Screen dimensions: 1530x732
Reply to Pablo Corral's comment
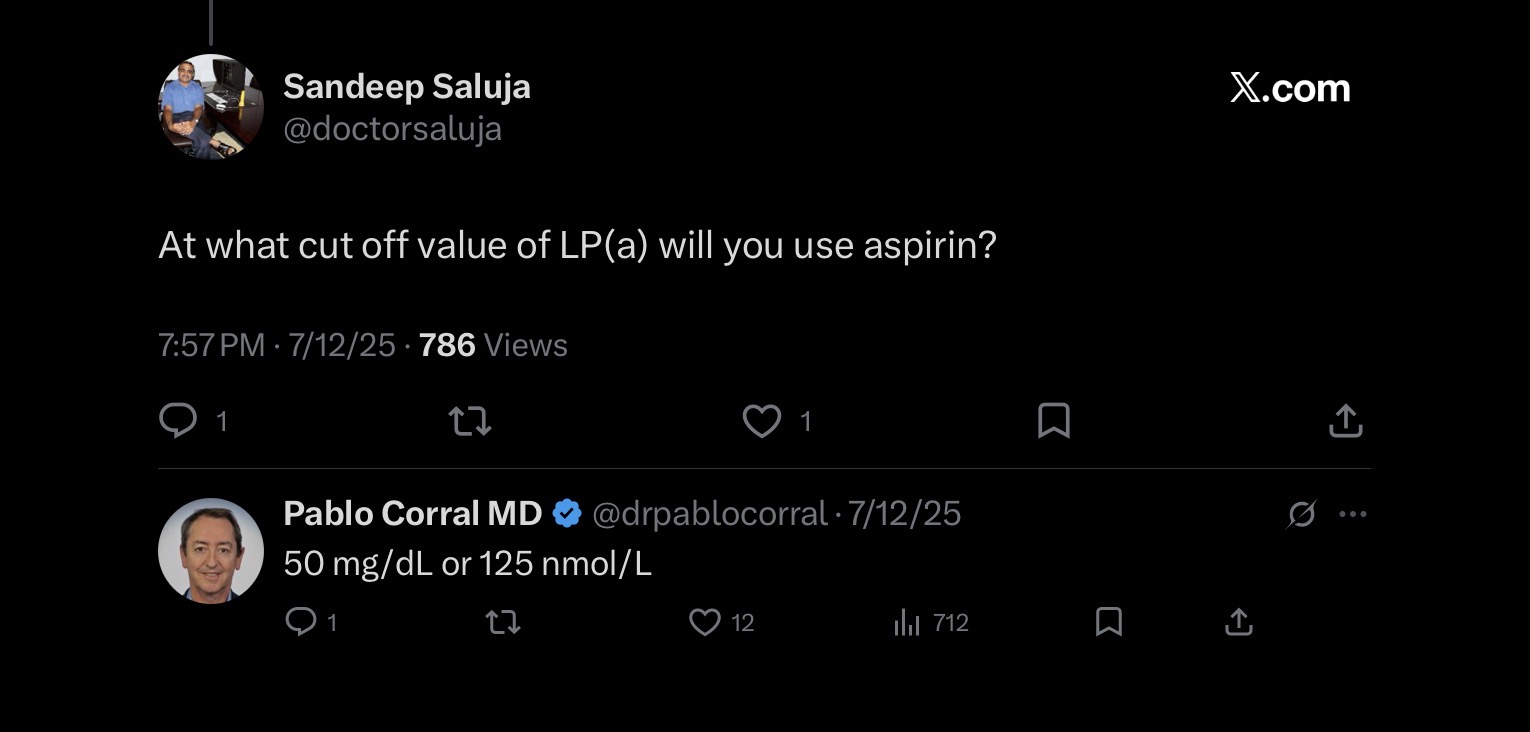coord(300,622)
